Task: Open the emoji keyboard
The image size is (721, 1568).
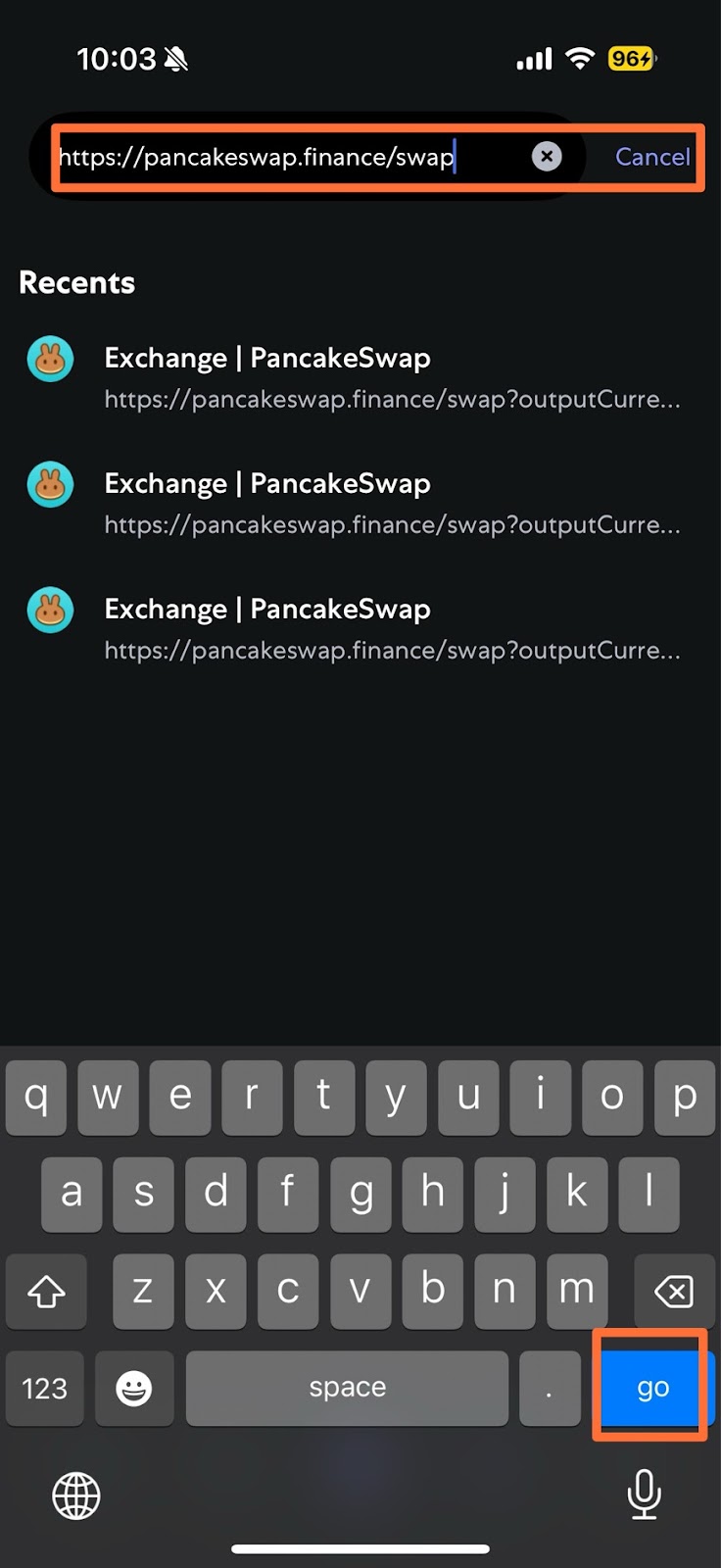Action: tap(134, 1389)
